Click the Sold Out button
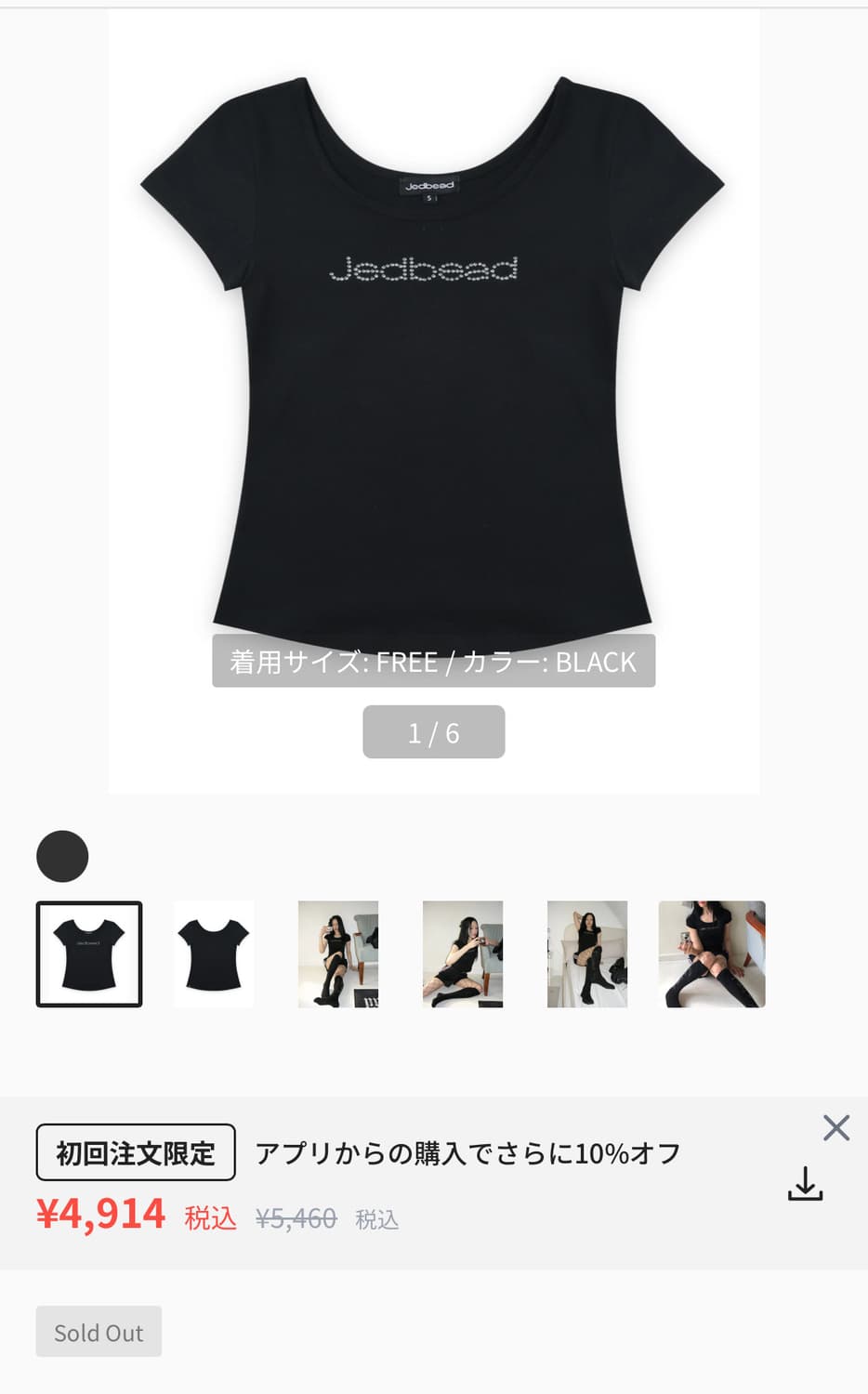The width and height of the screenshot is (868, 1394). (x=99, y=1332)
